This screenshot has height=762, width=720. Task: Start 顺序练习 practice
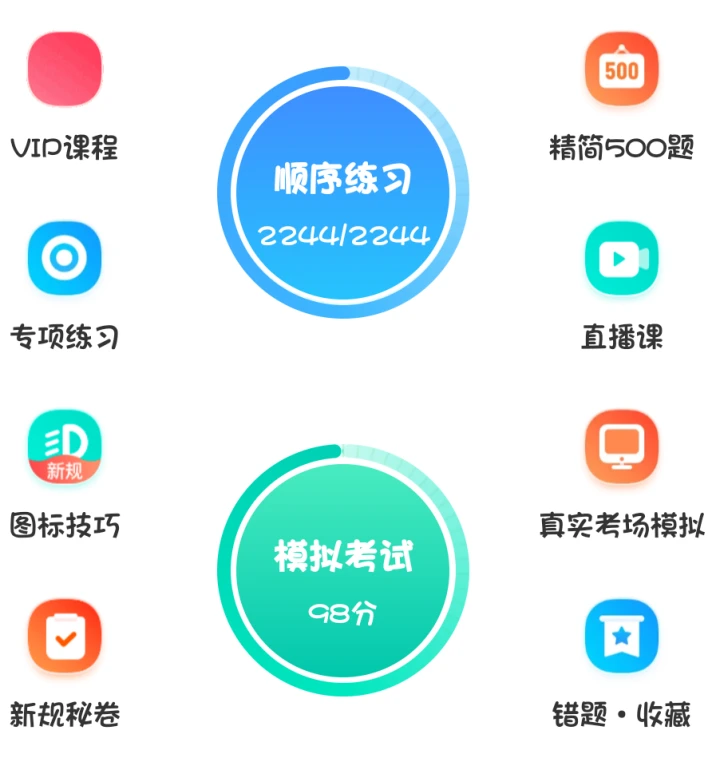tap(343, 192)
